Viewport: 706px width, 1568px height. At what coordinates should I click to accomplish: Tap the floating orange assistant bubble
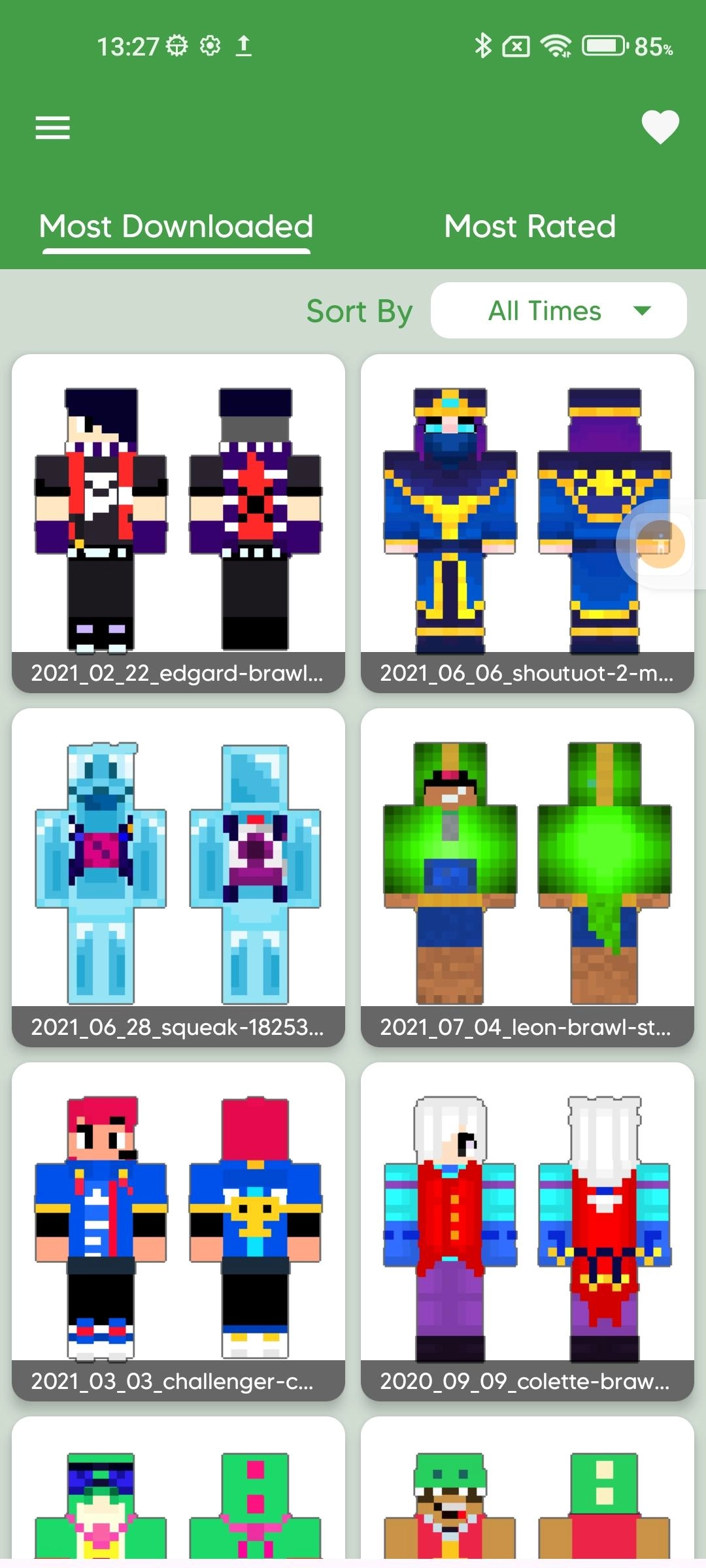click(660, 544)
